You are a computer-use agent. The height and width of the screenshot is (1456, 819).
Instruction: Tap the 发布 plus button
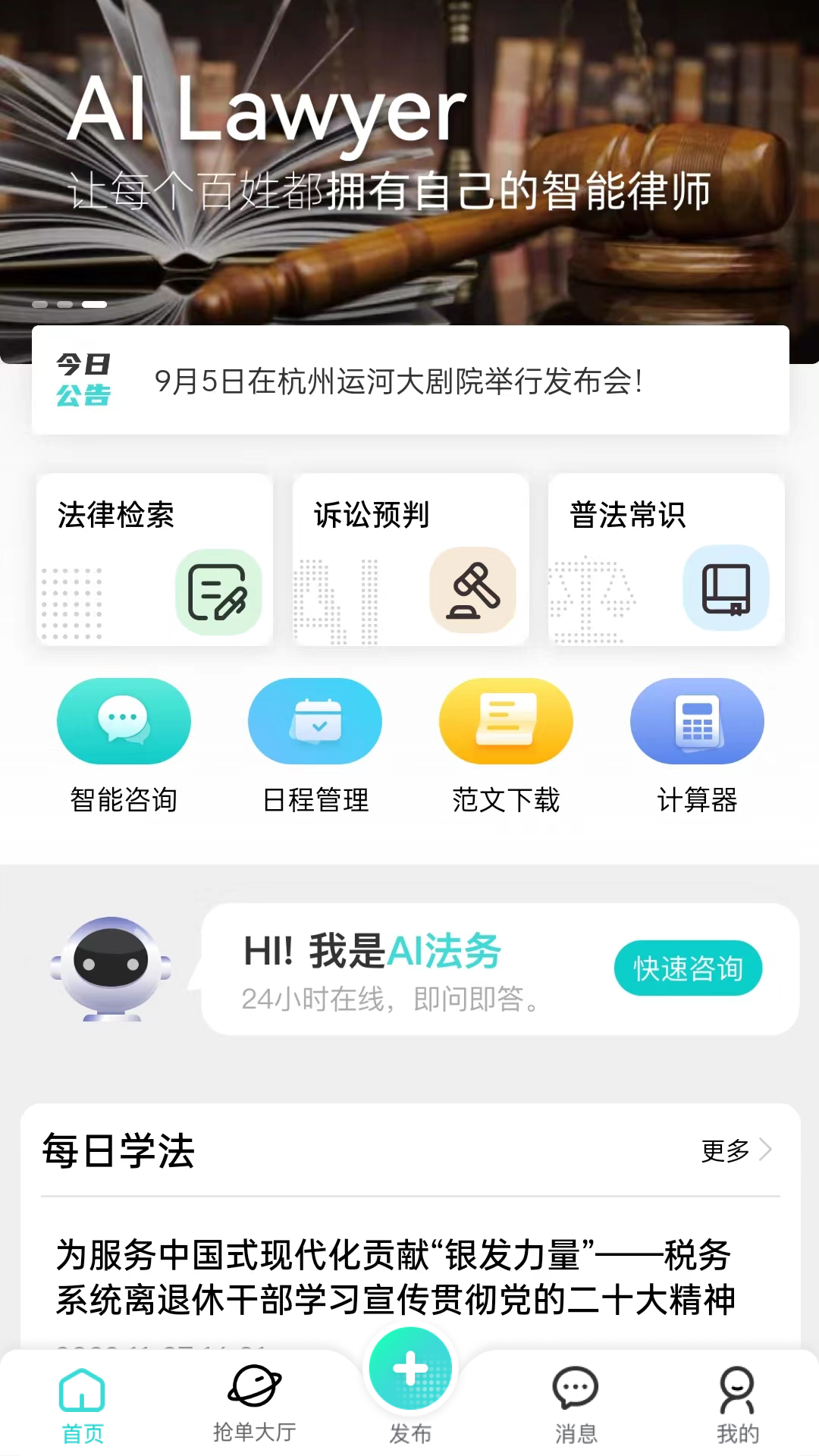410,1370
